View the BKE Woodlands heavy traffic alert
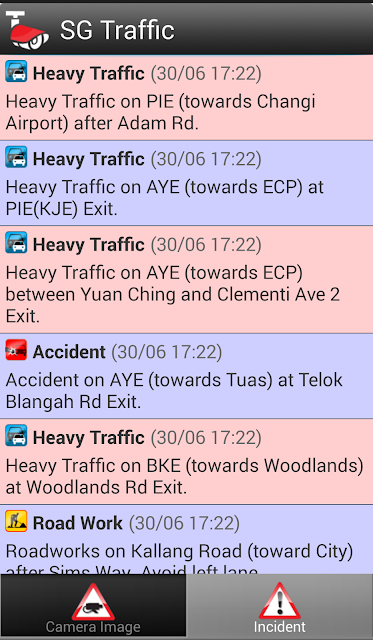This screenshot has width=373, height=640. coord(186,462)
